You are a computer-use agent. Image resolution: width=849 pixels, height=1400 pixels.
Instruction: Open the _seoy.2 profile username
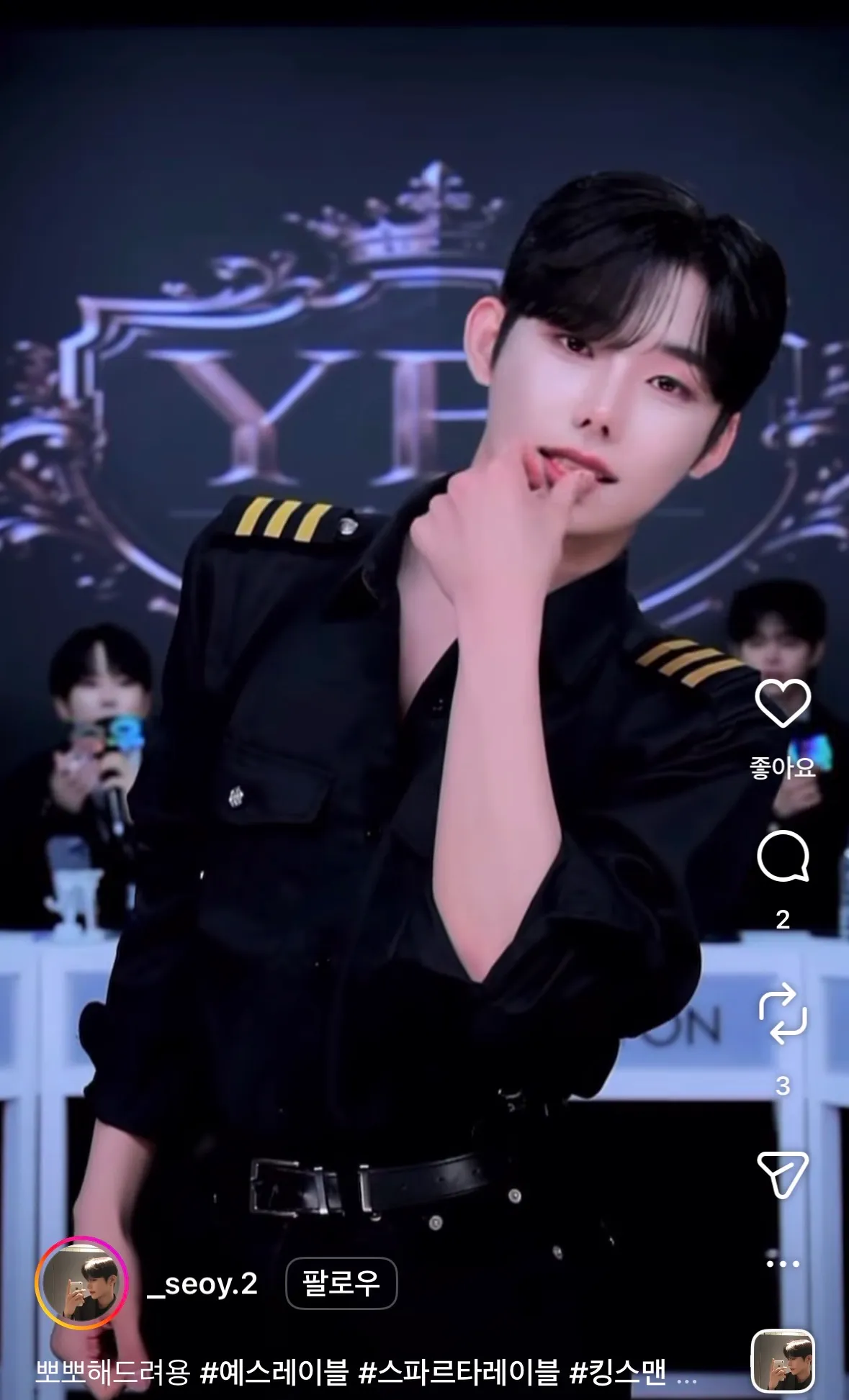pos(202,1283)
